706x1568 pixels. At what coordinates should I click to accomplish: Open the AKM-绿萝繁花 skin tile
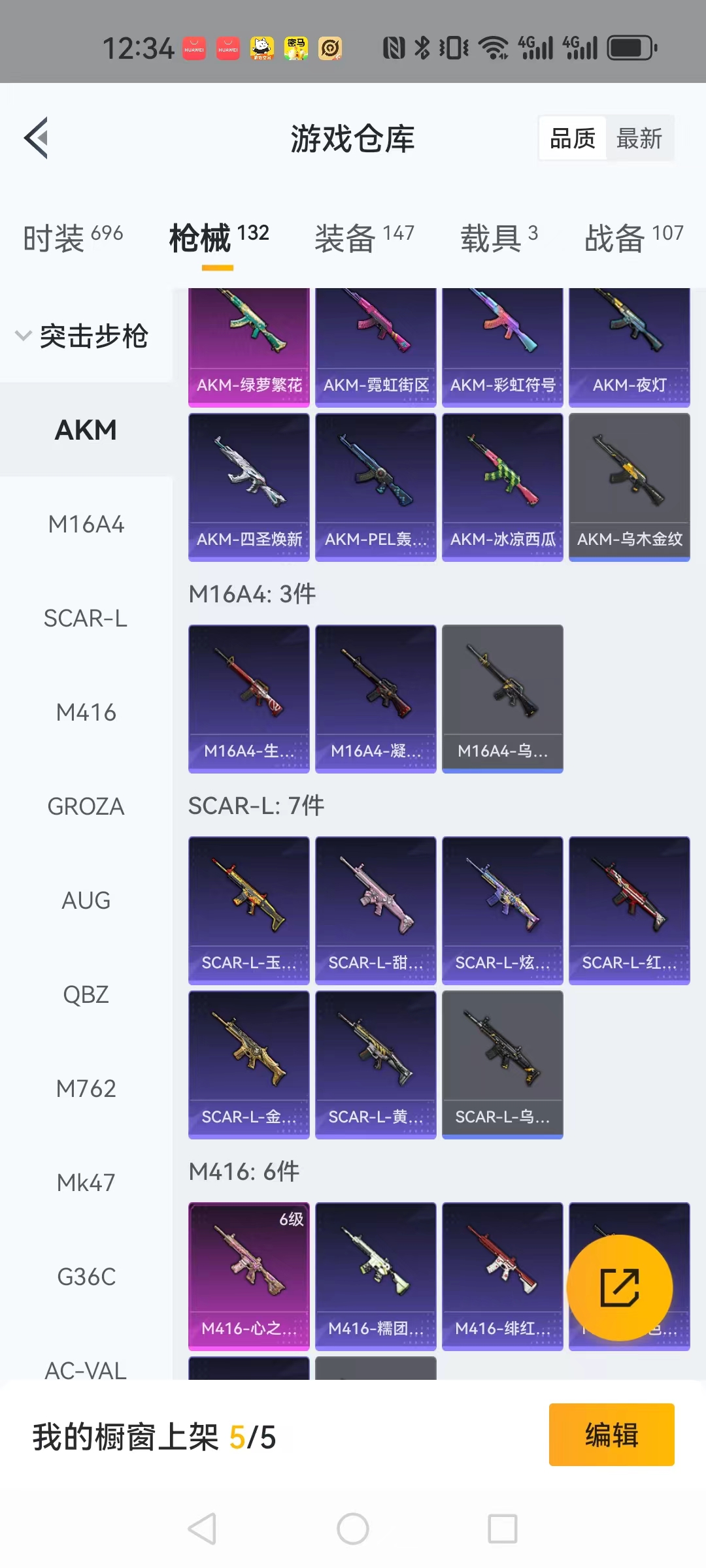point(249,346)
